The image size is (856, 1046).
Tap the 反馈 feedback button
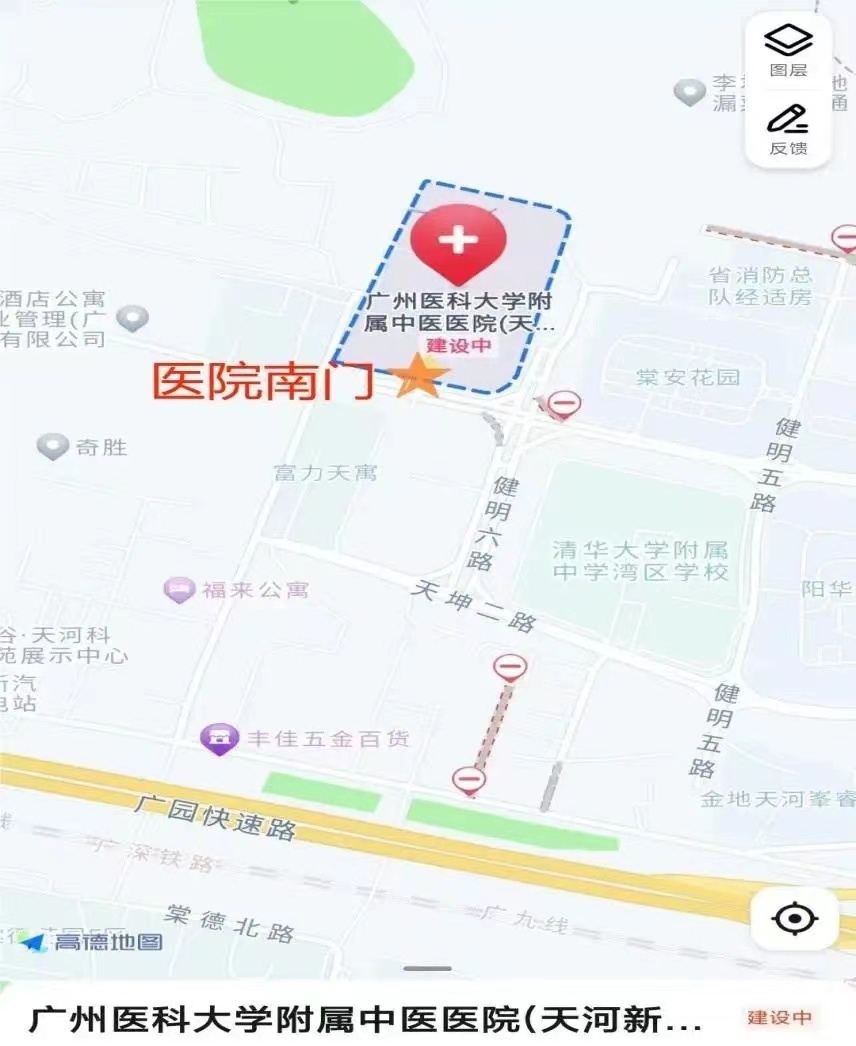(x=788, y=129)
